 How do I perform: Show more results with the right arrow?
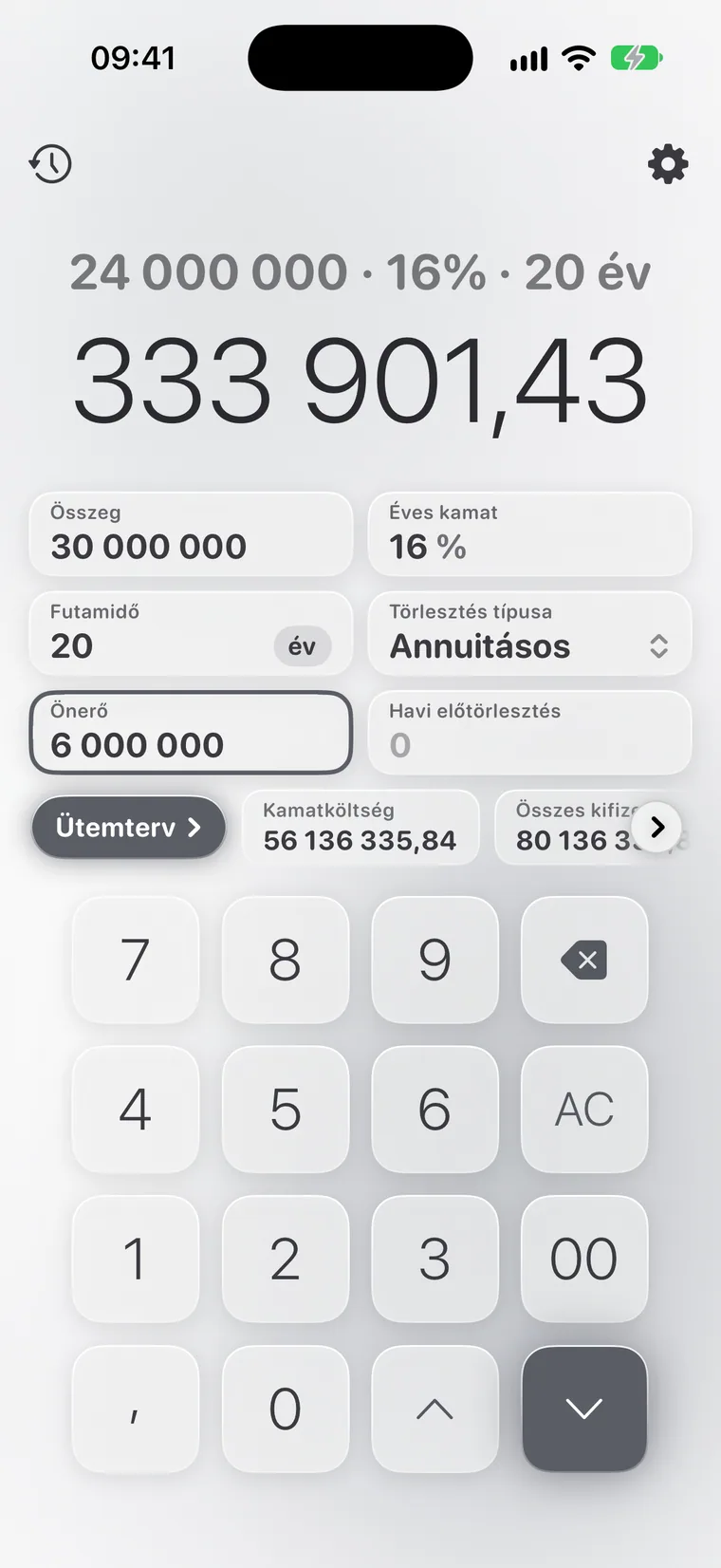tap(657, 828)
